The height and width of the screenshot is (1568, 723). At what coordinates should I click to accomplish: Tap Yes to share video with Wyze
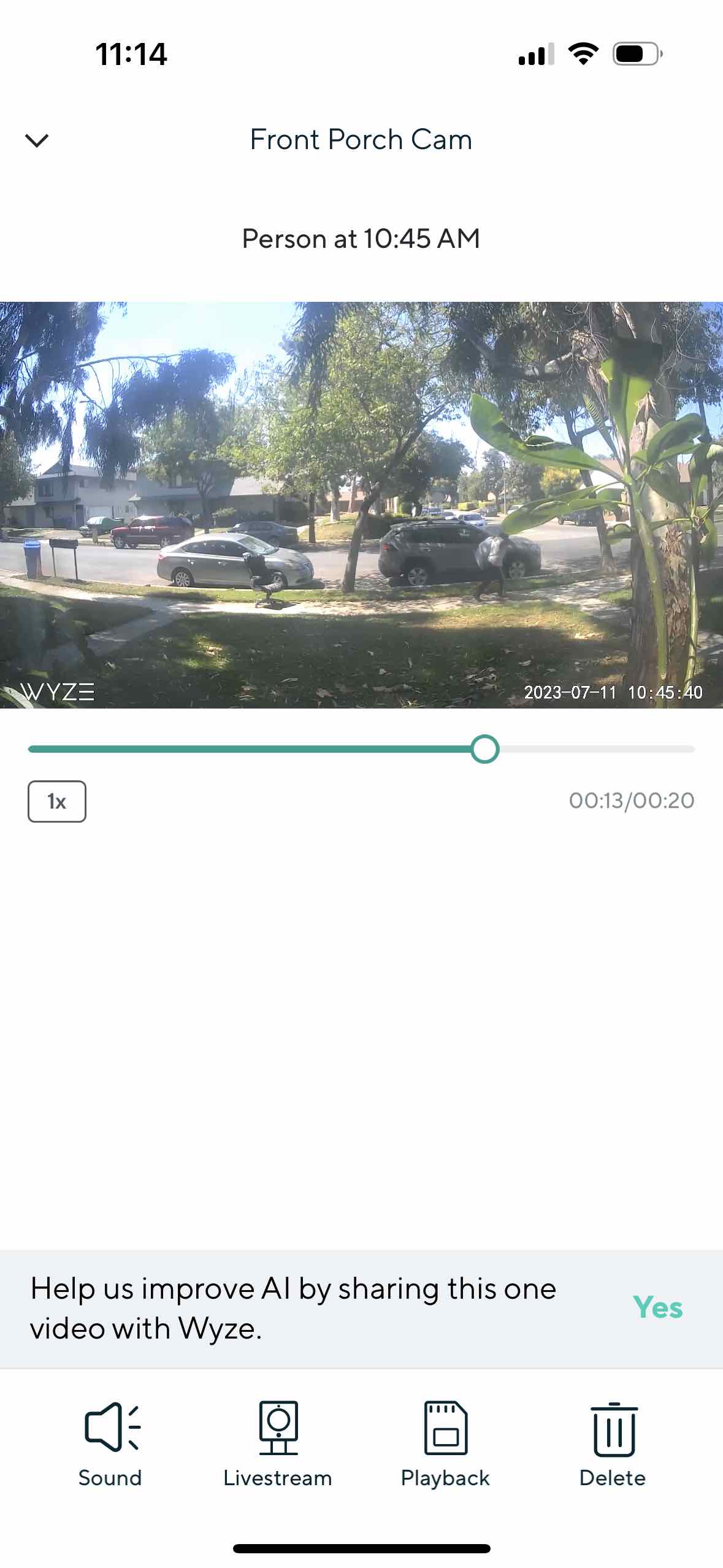pos(657,1307)
